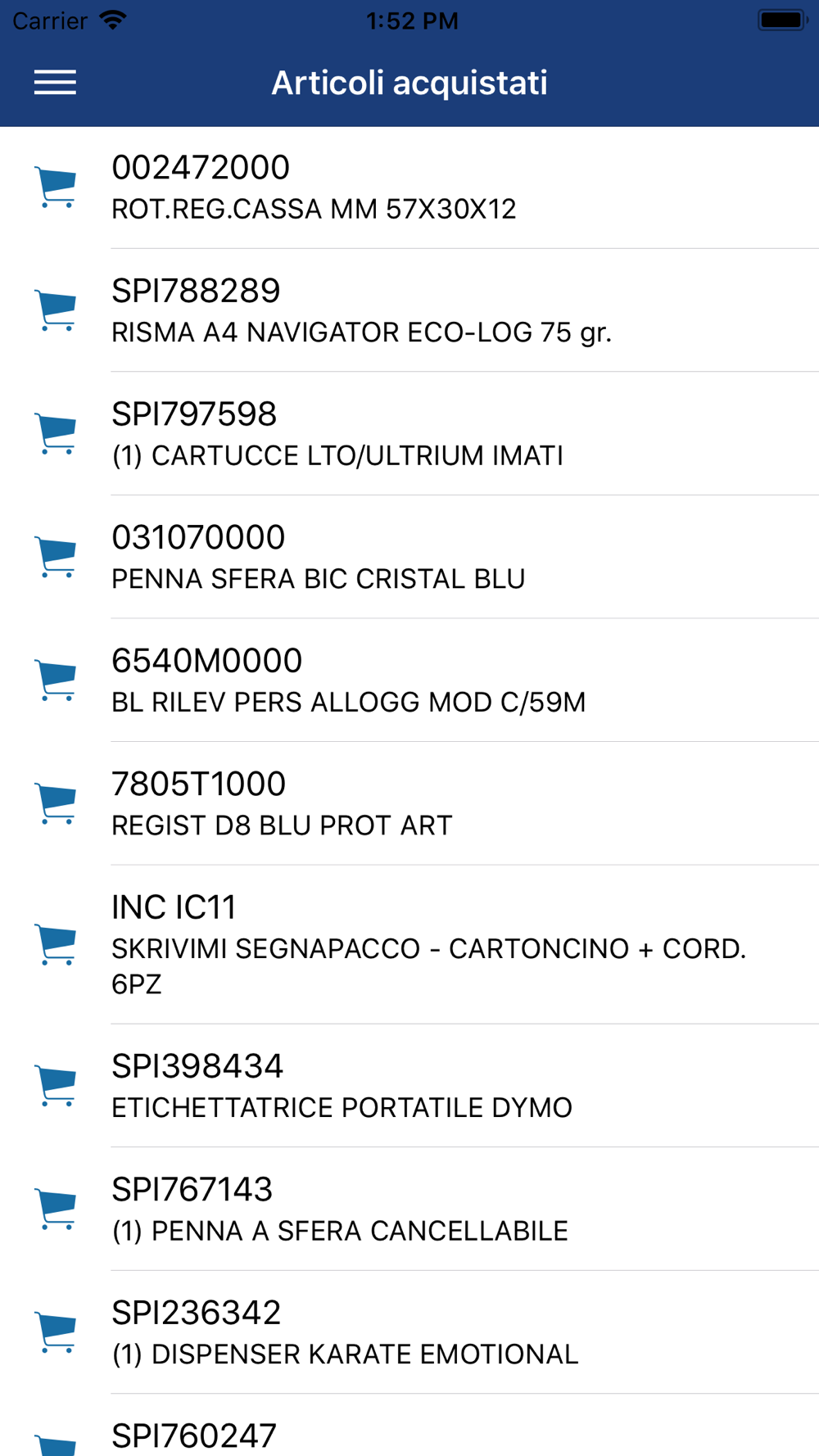Screen dimensions: 819x1456
Task: Tap the 6540M0000 BL RILEV PERS row
Action: coord(409,681)
